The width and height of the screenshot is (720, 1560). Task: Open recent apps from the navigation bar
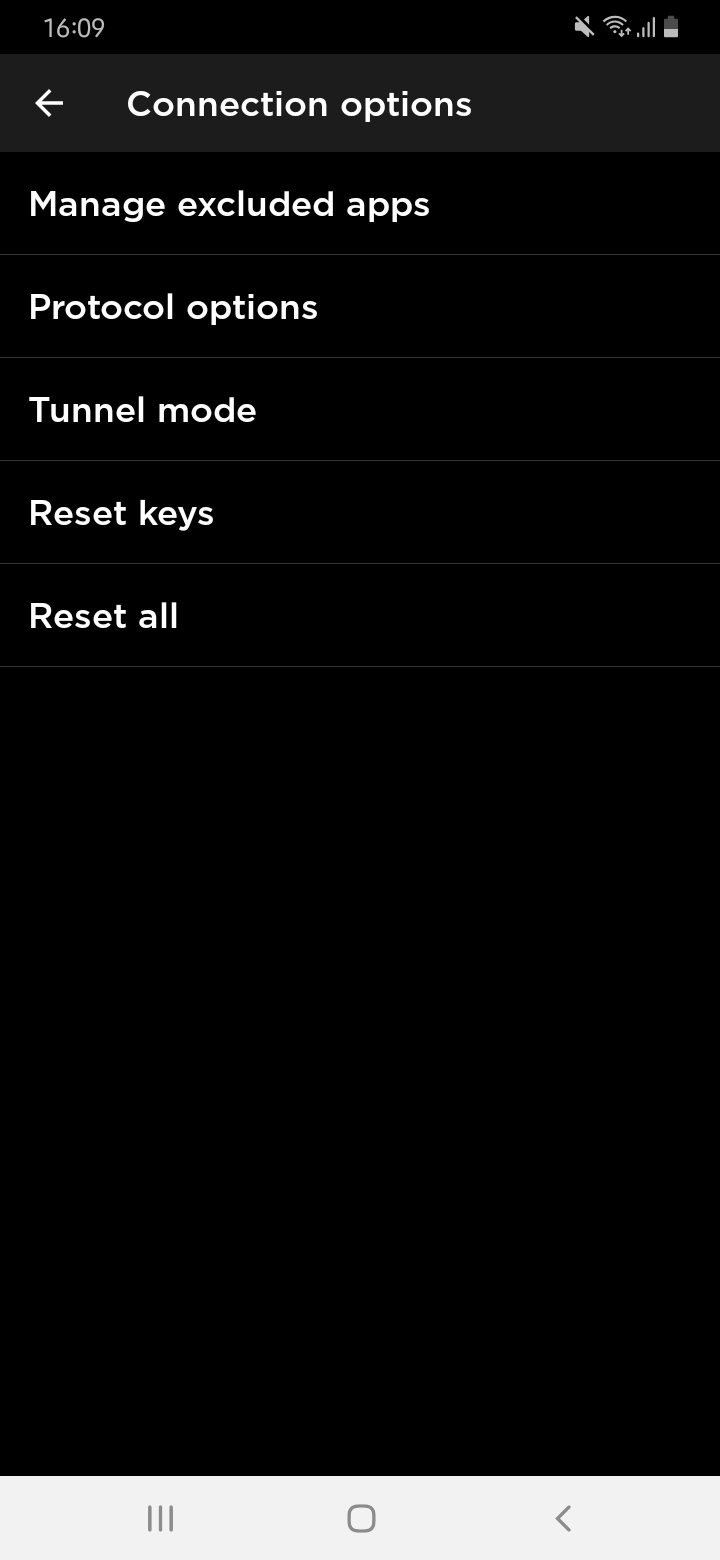coord(160,1518)
